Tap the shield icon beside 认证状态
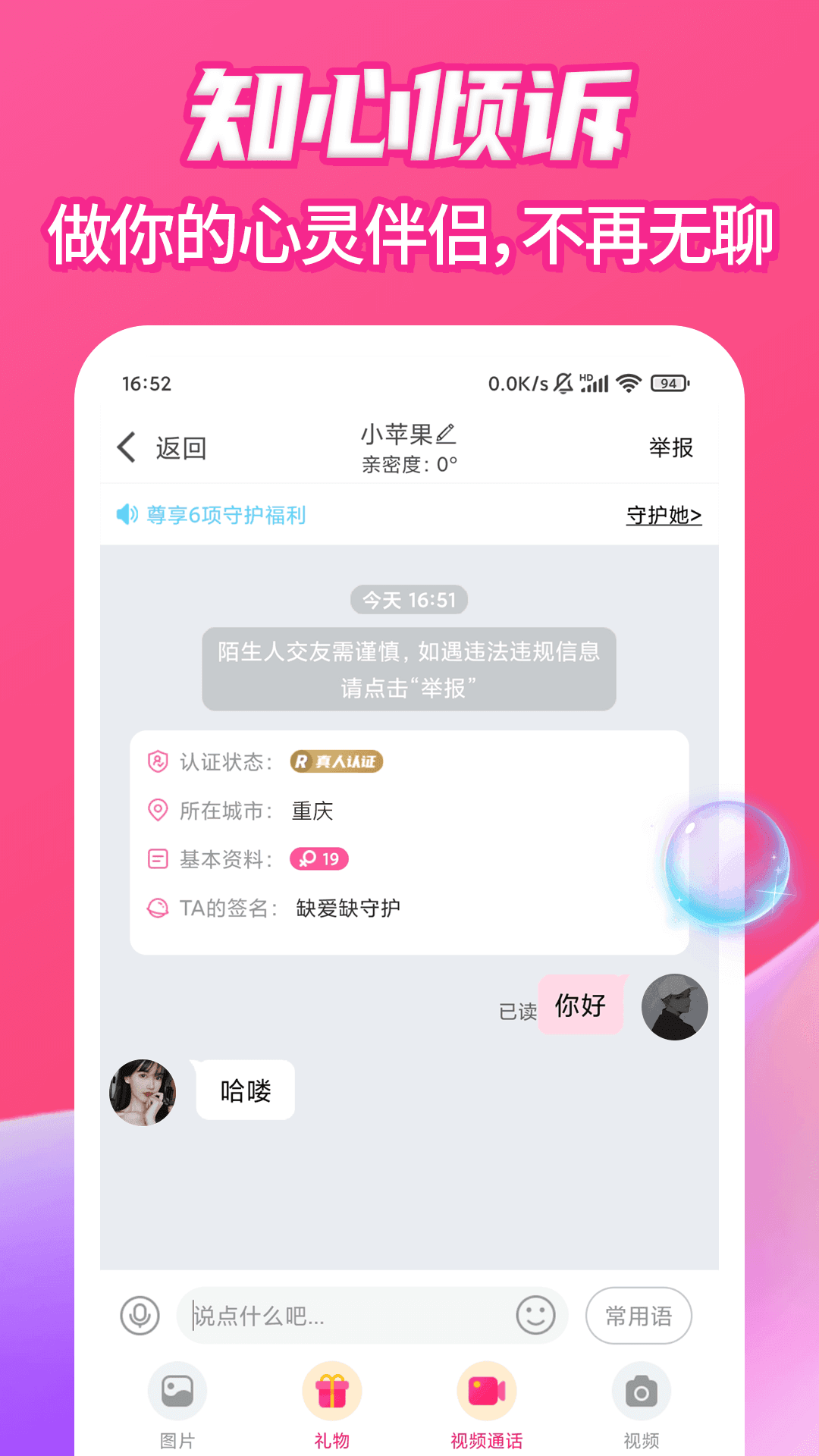This screenshot has width=819, height=1456. (156, 763)
